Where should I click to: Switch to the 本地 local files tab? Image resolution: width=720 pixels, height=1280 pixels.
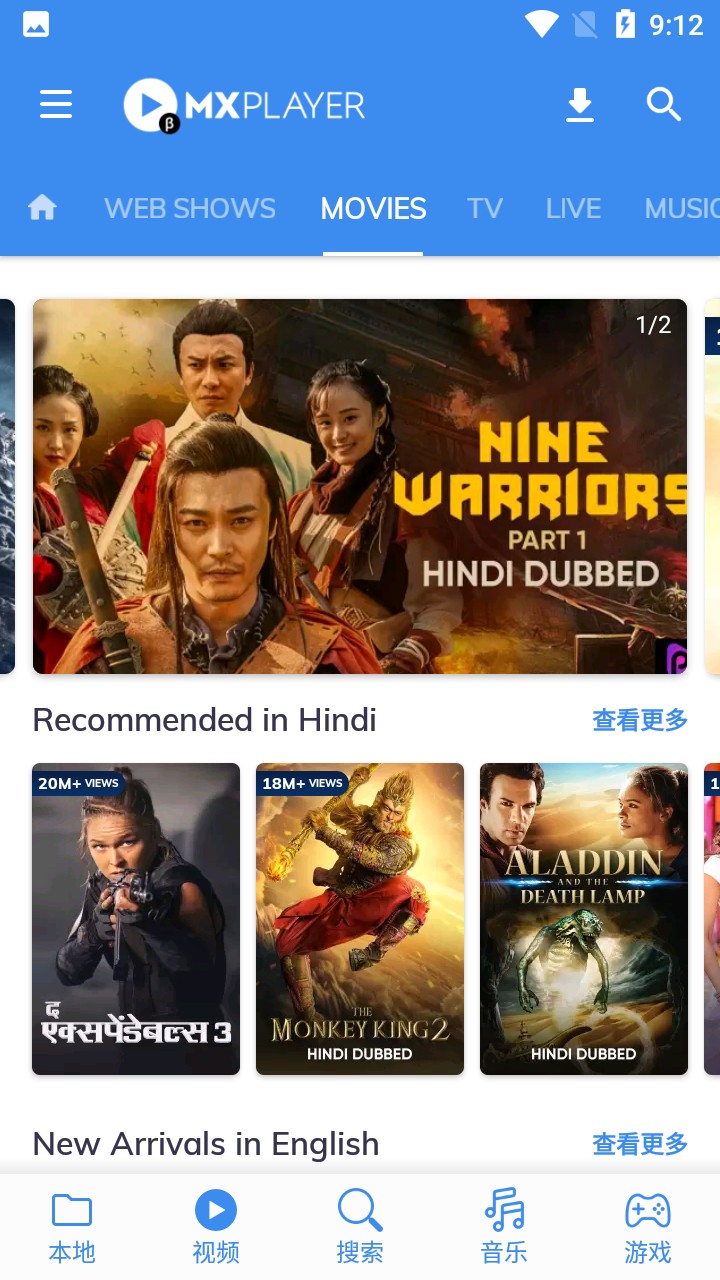pyautogui.click(x=72, y=1226)
